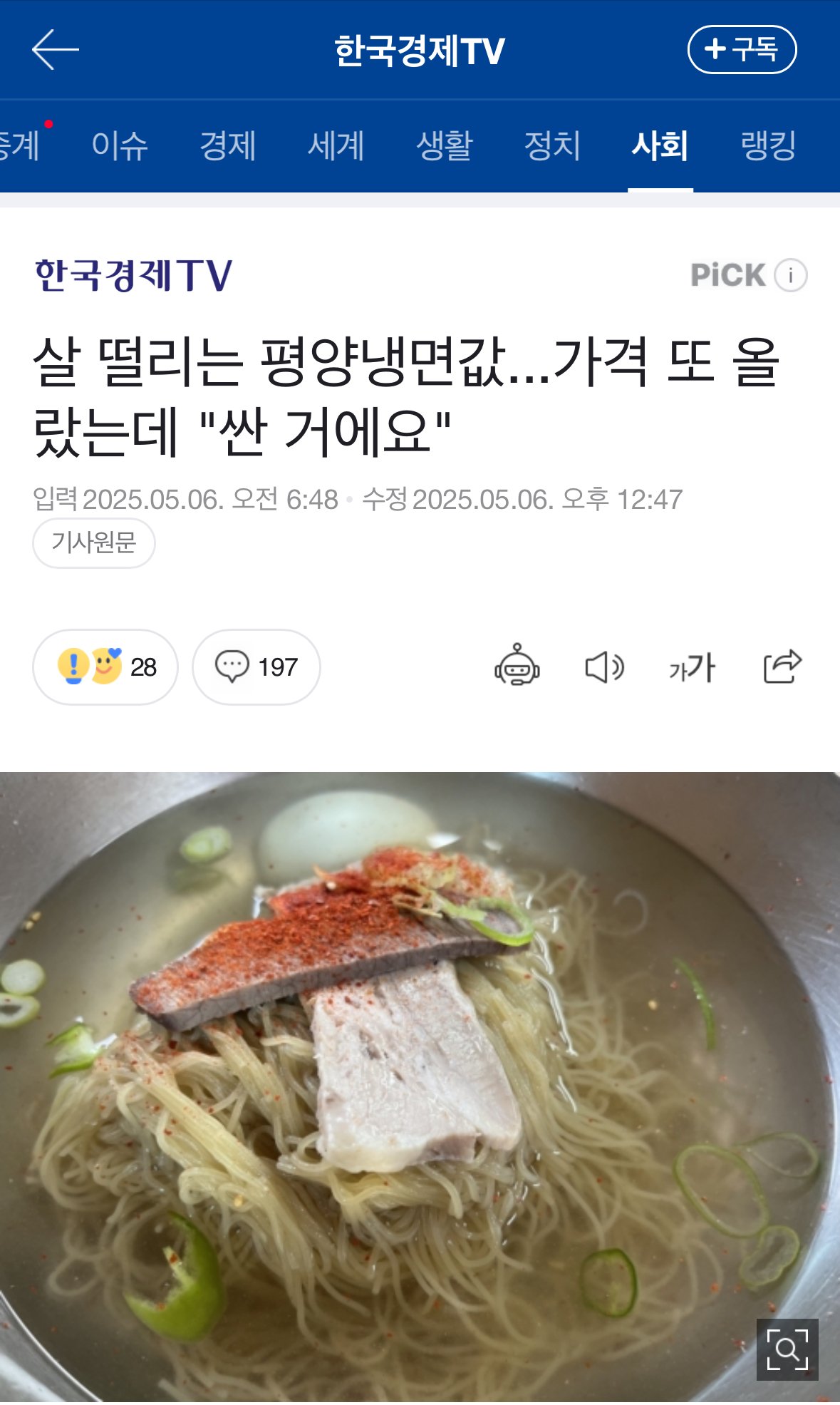View the 197 comments
The width and height of the screenshot is (840, 1405).
[x=256, y=667]
